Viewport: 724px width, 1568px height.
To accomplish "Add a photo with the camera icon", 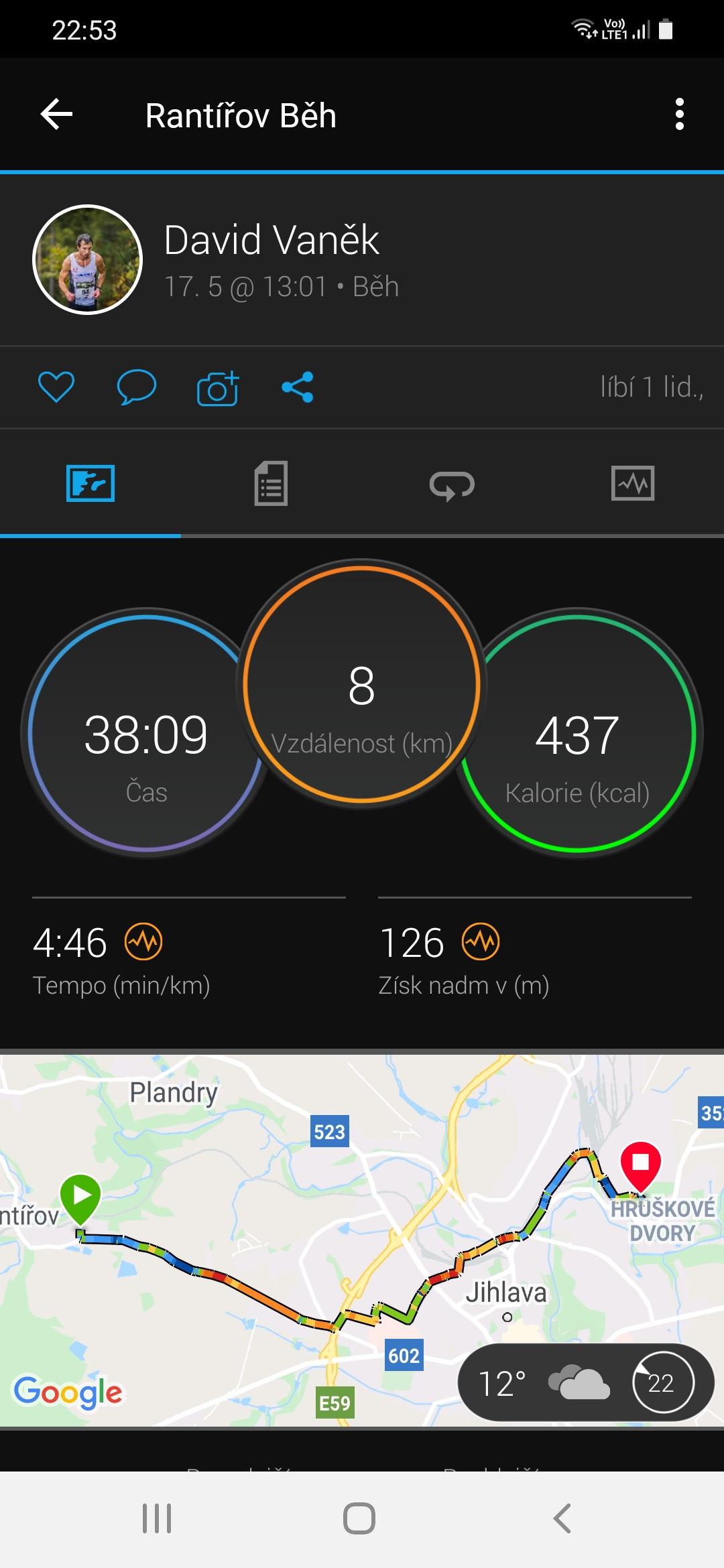I will click(218, 388).
